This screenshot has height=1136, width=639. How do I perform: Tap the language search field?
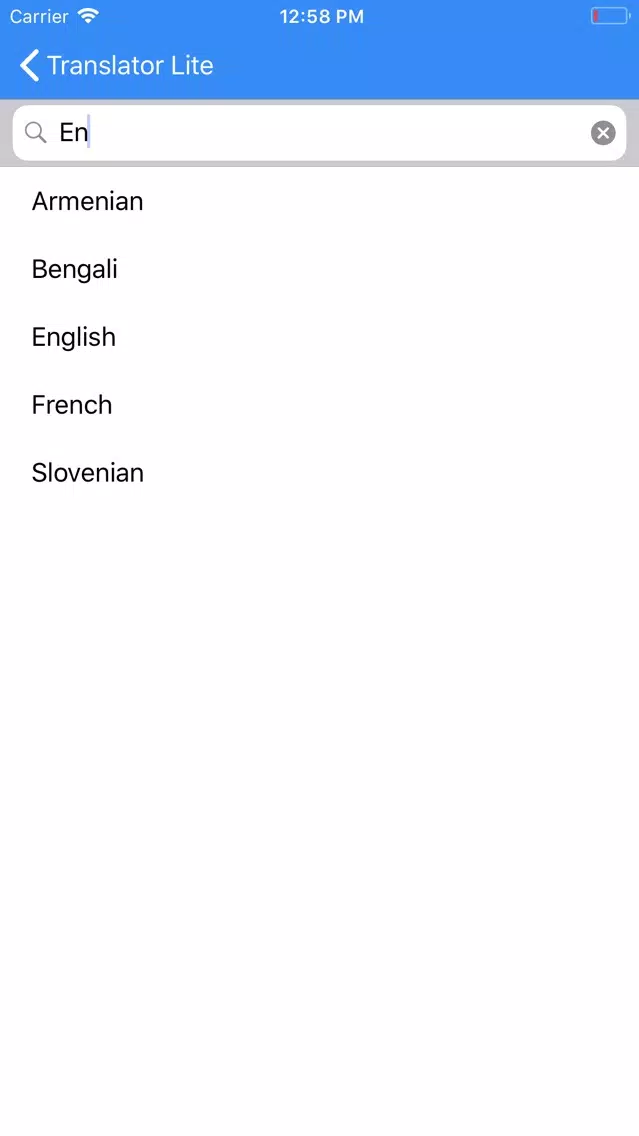[320, 133]
